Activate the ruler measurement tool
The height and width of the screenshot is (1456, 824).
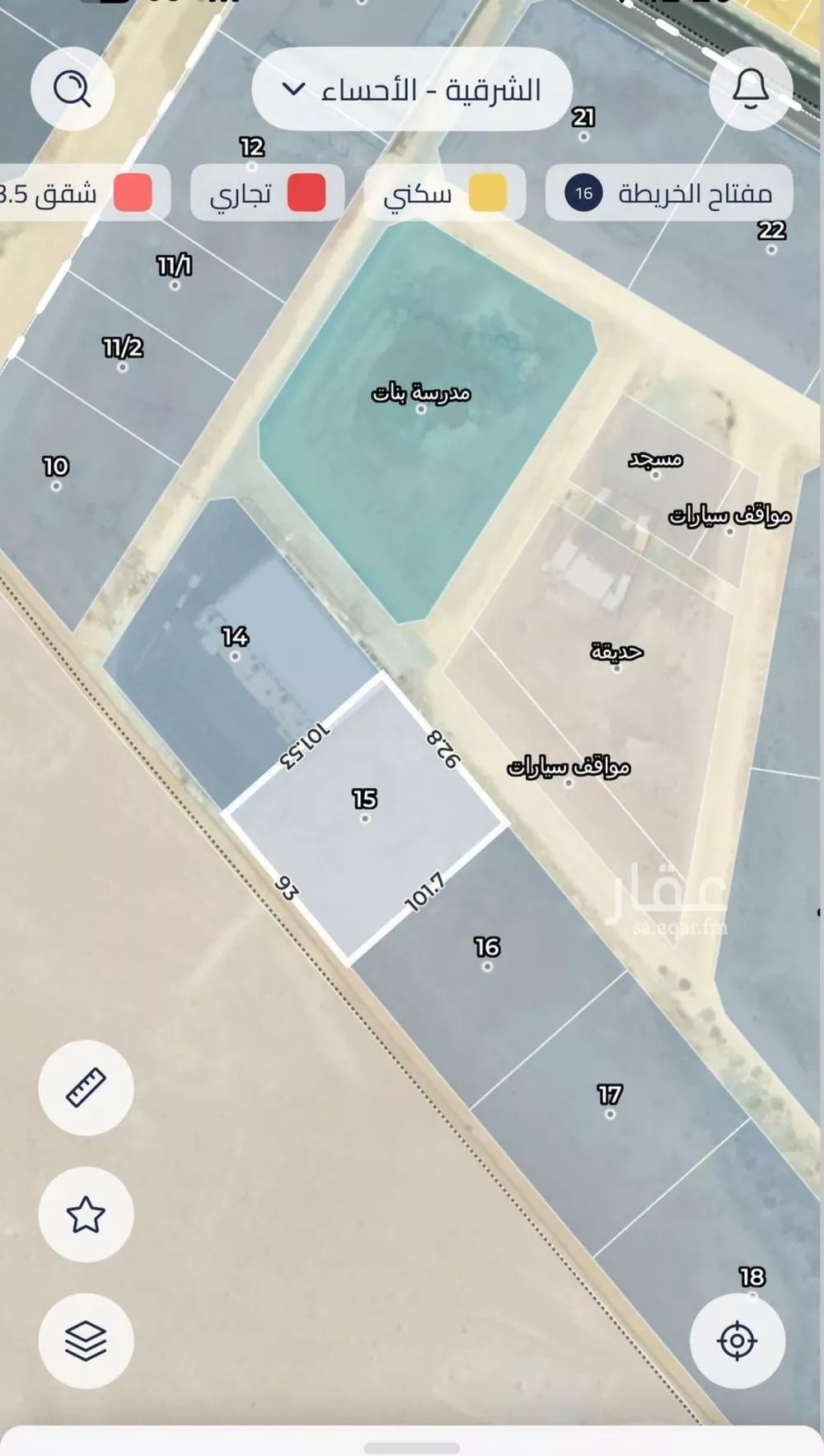tap(86, 1087)
